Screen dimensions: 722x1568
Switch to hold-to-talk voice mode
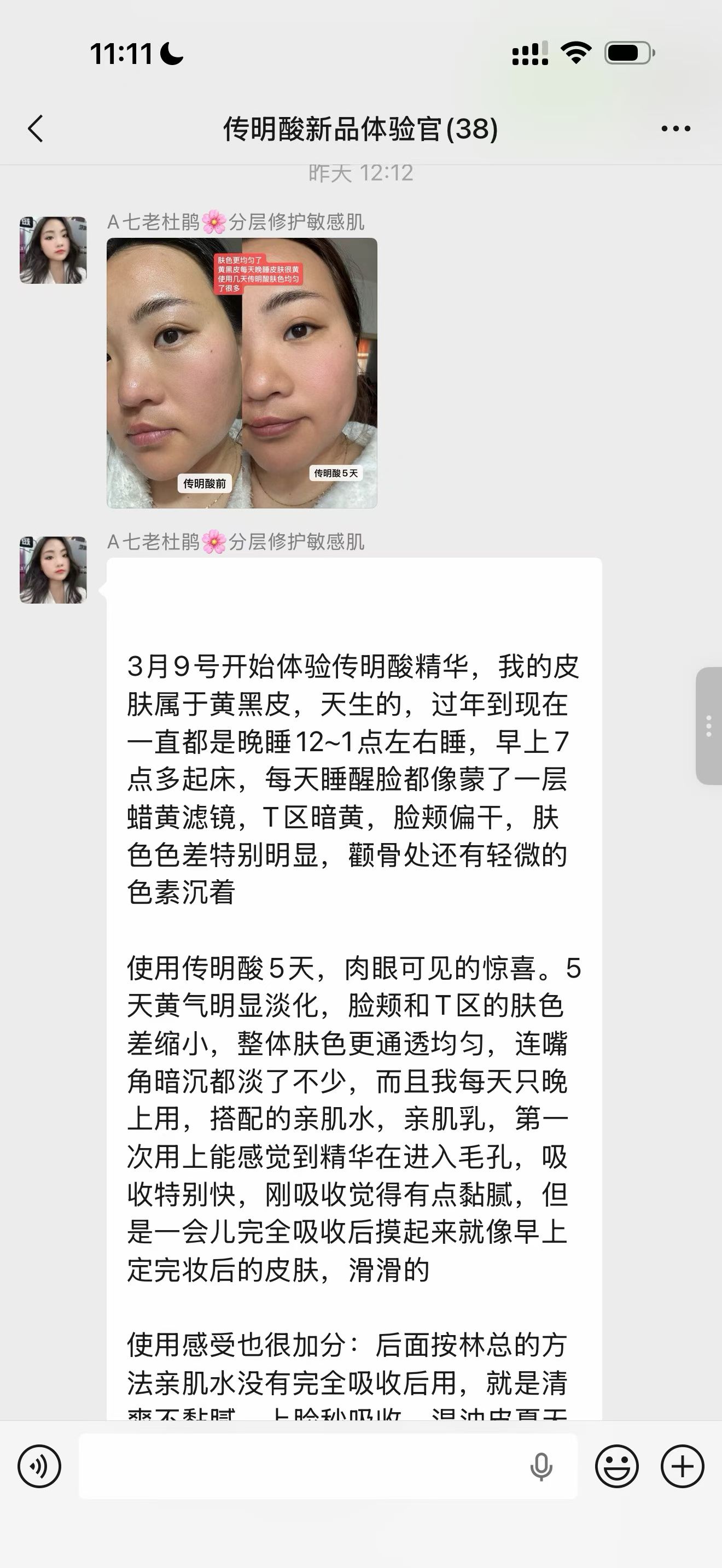click(x=39, y=1466)
